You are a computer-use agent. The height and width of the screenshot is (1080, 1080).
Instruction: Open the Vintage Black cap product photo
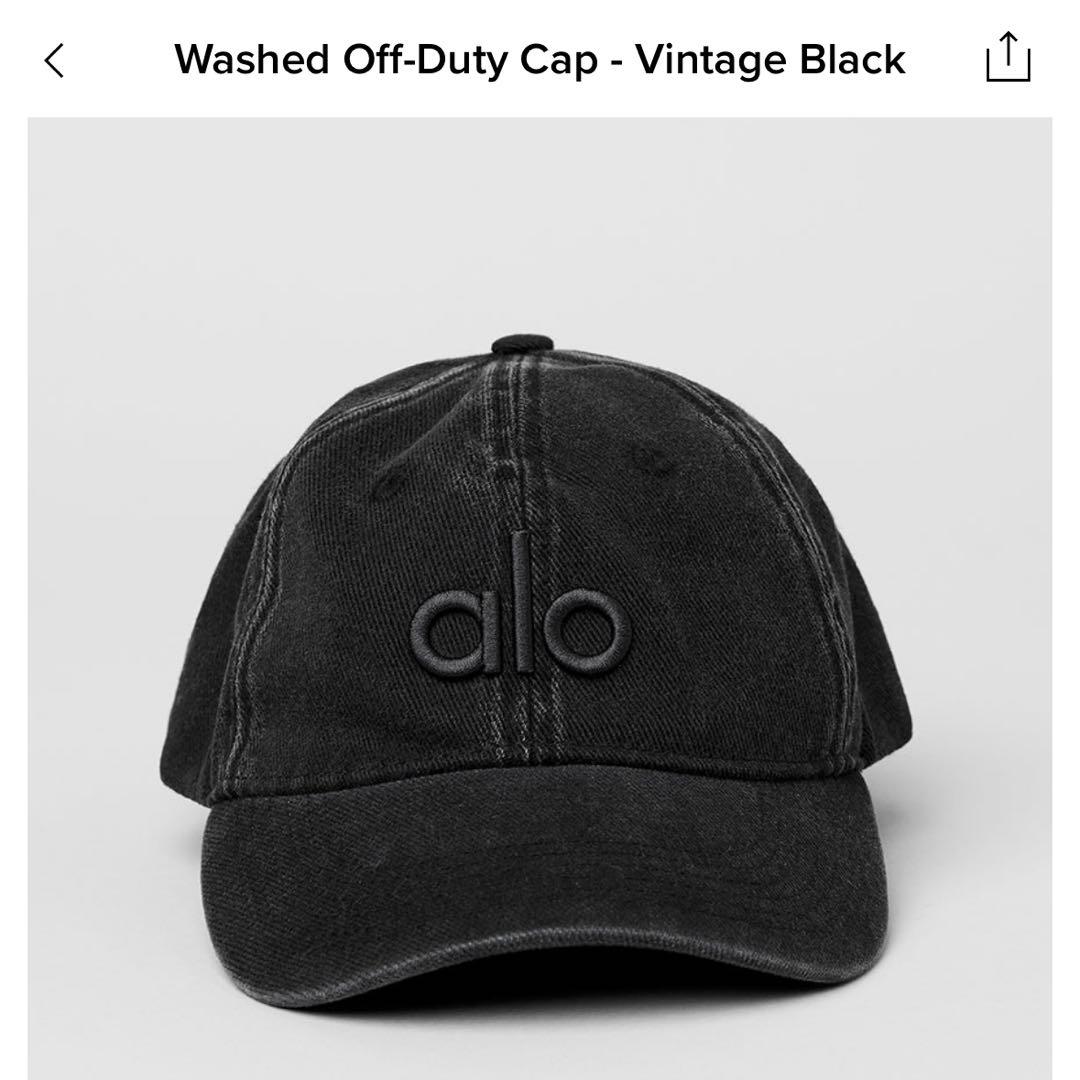tap(540, 600)
